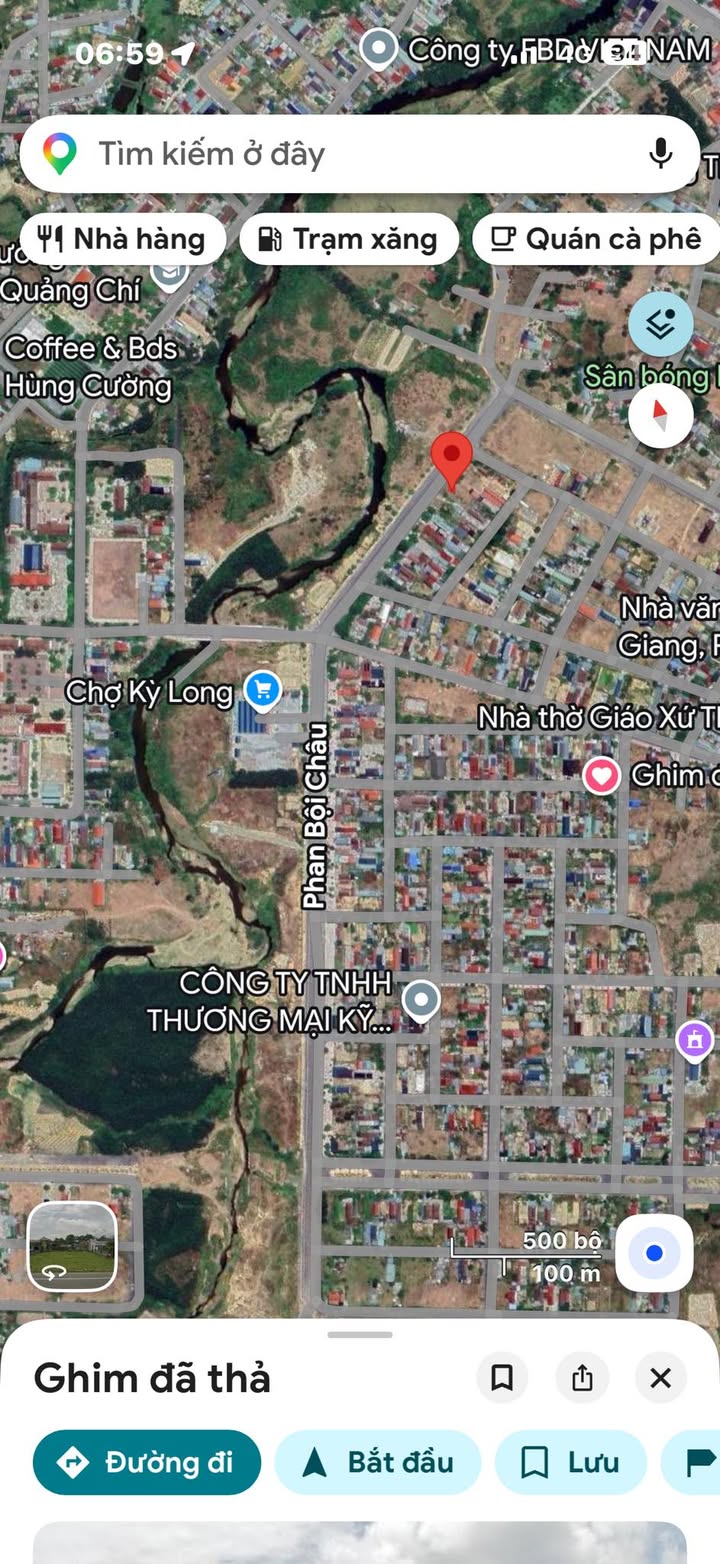Save the pin using 'Lưu'

pyautogui.click(x=570, y=1462)
